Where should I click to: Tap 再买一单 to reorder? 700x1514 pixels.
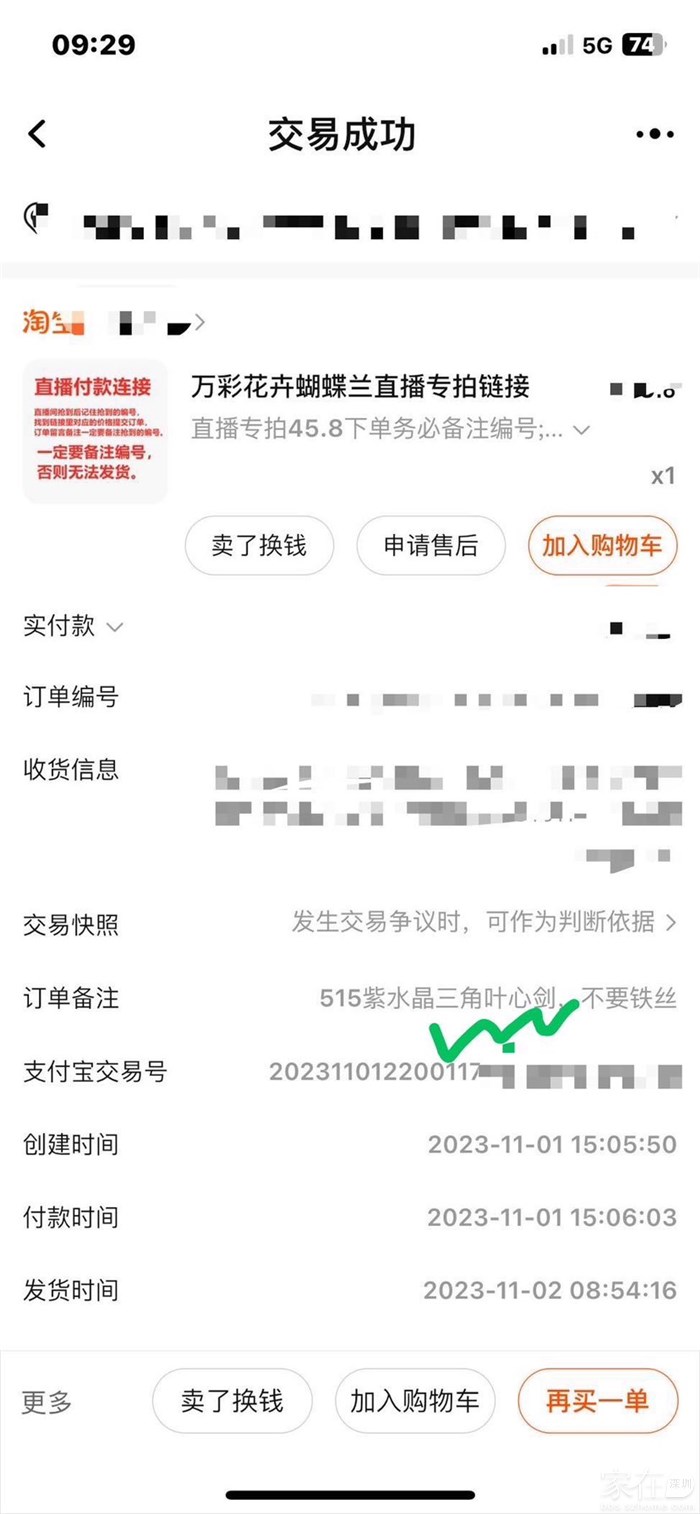click(x=597, y=1401)
